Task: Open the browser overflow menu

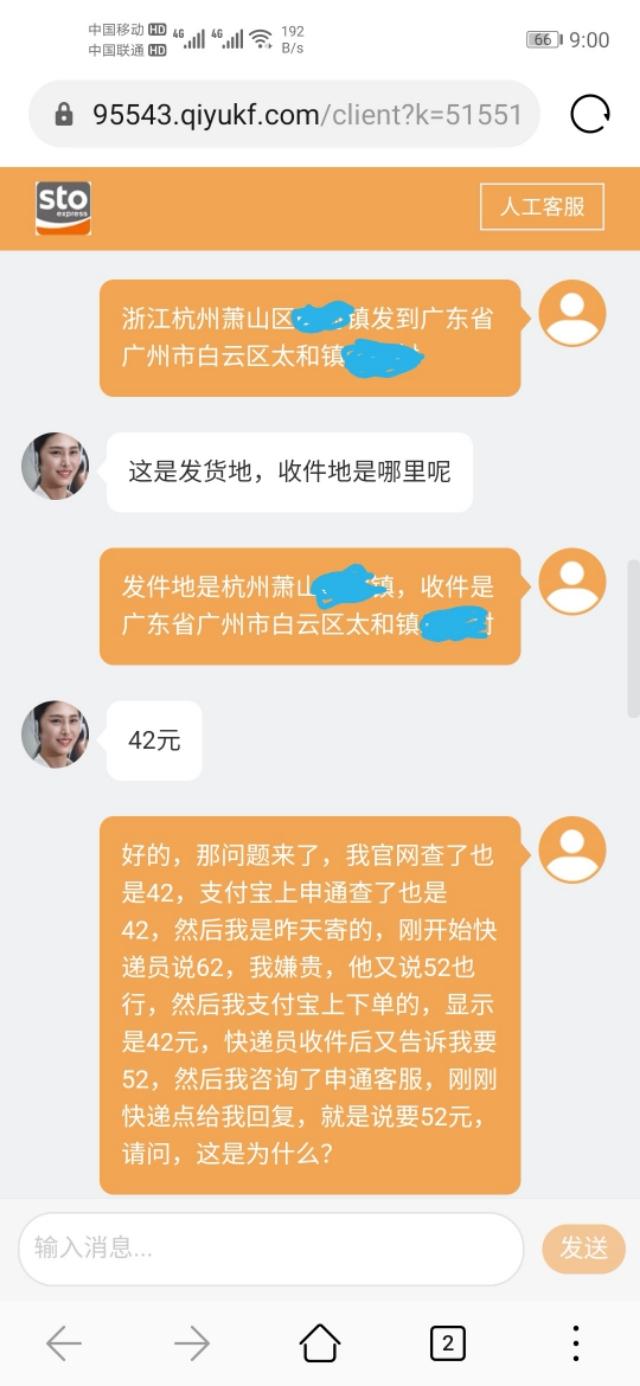Action: [x=575, y=1343]
